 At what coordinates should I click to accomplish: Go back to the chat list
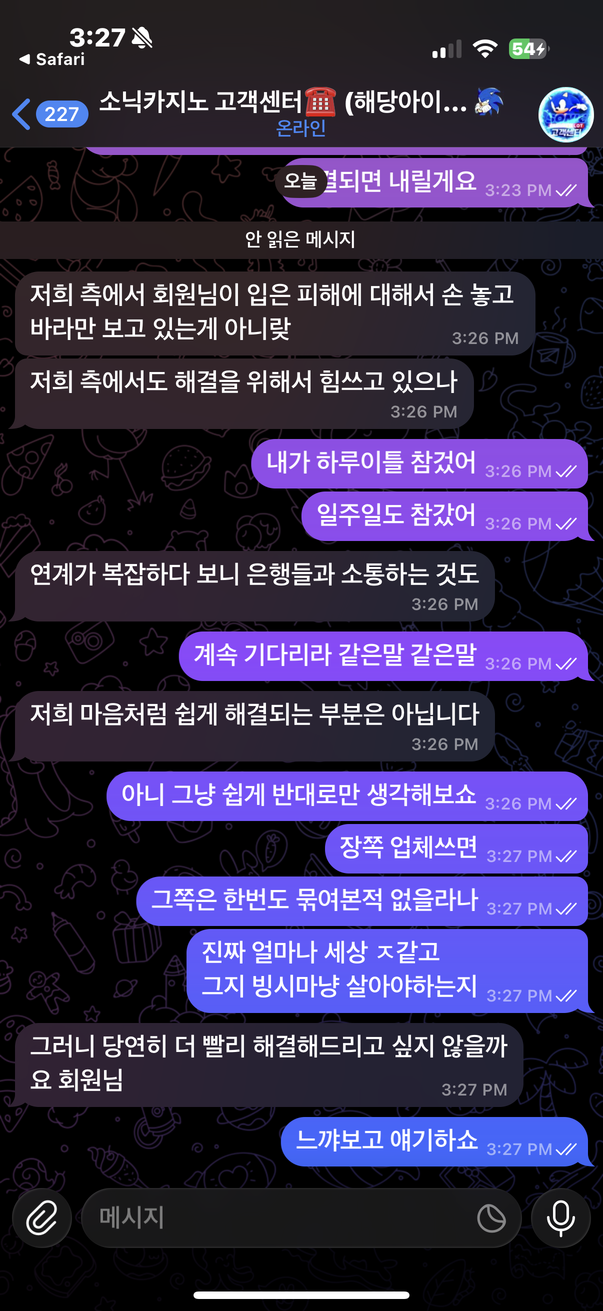point(46,113)
